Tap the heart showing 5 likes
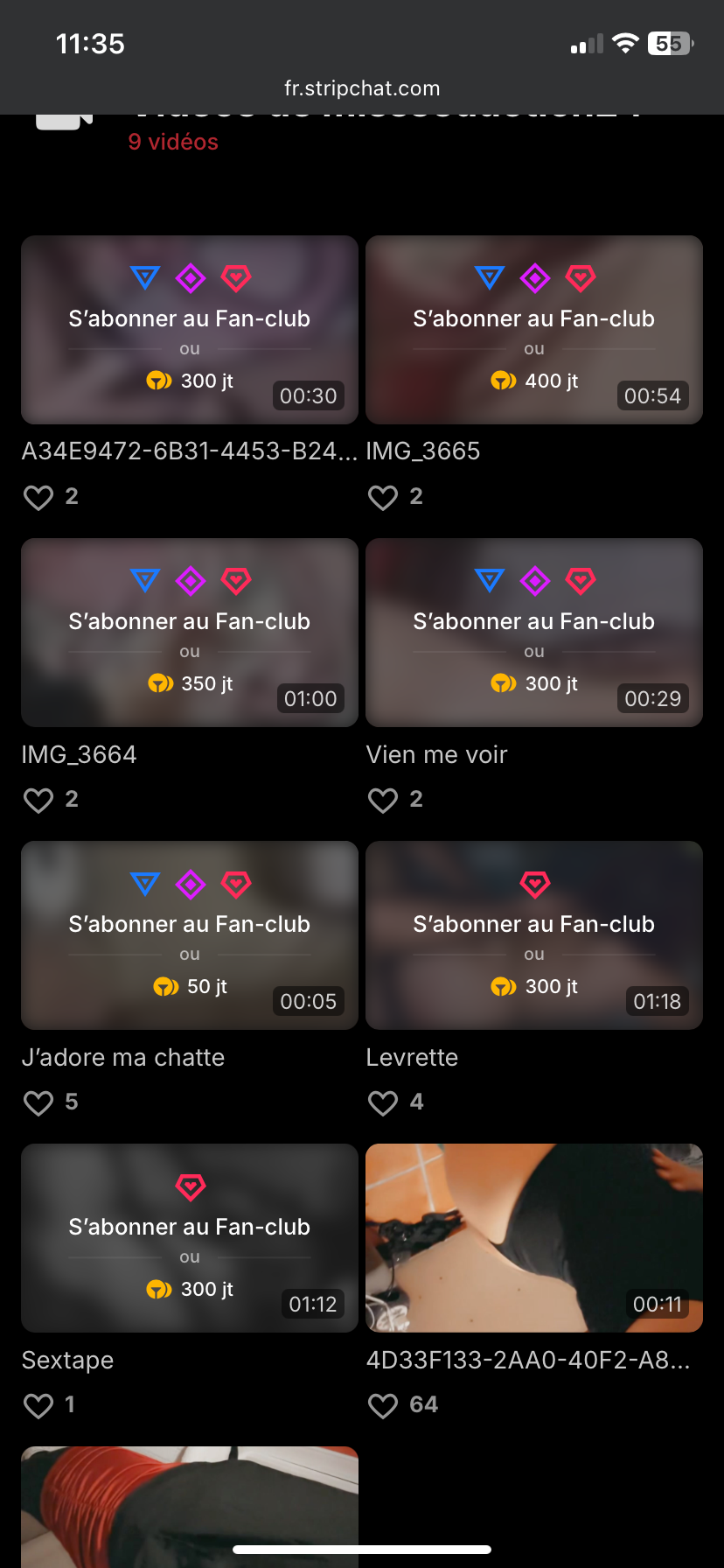 pyautogui.click(x=38, y=1102)
